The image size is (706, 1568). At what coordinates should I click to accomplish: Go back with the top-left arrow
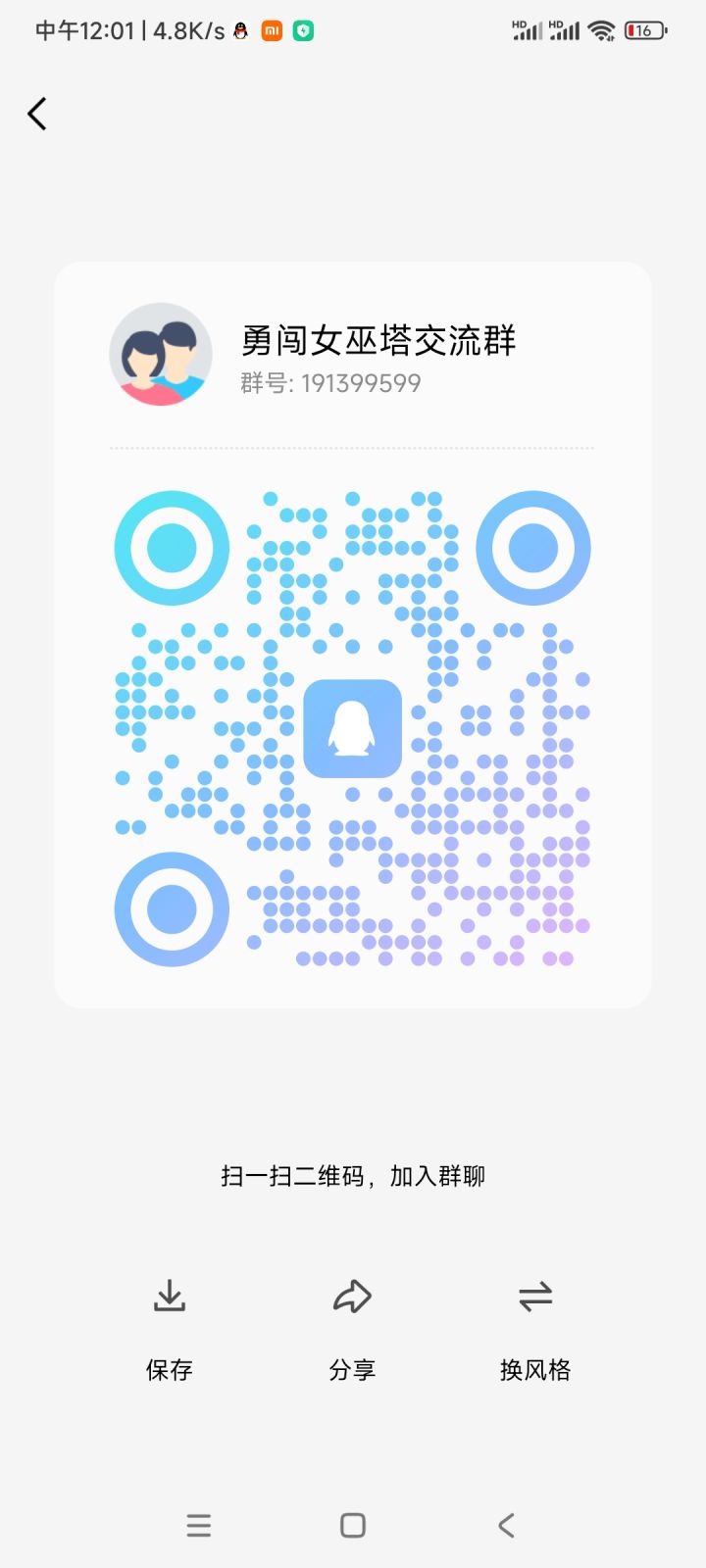coord(37,113)
